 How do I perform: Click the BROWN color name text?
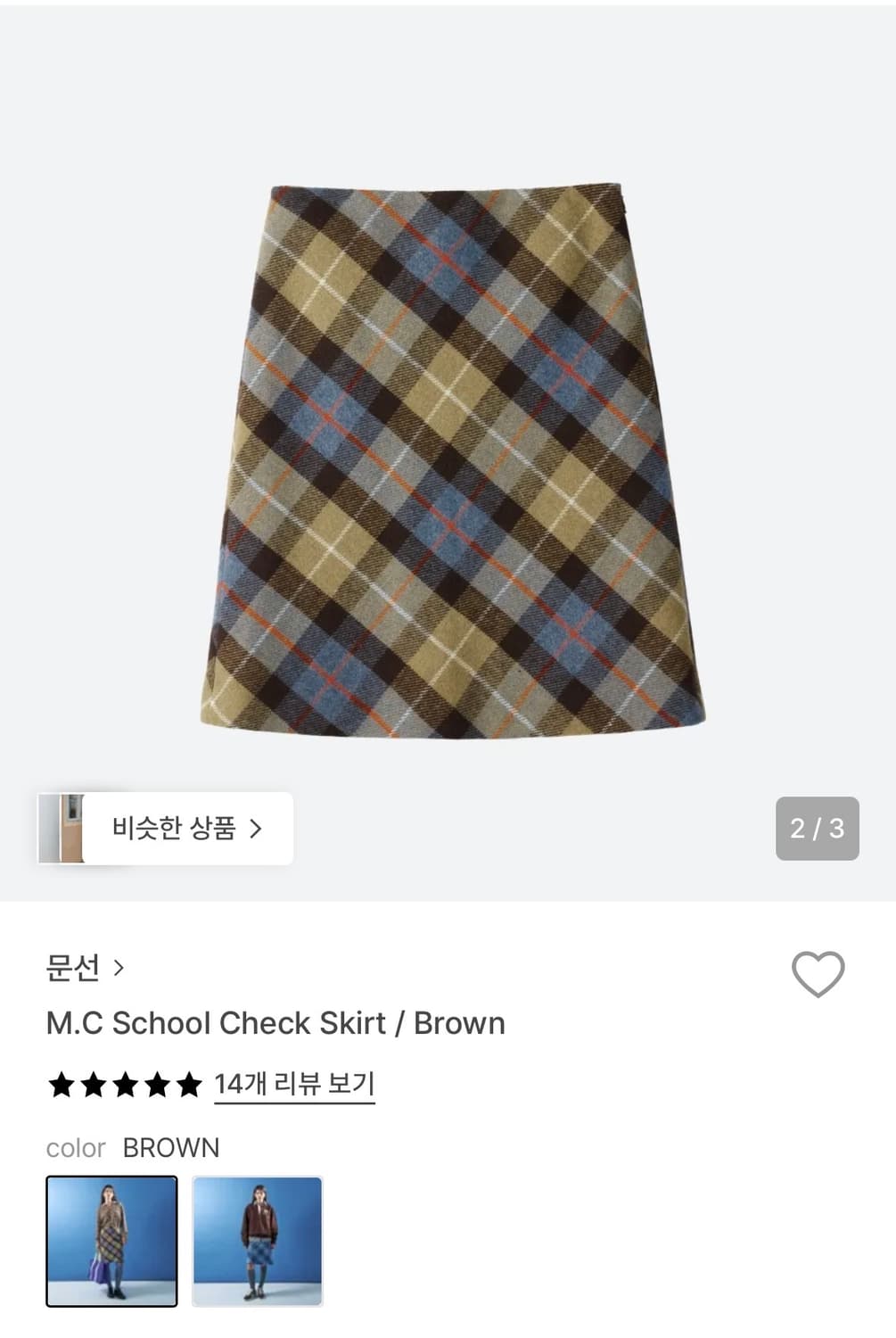coord(172,1148)
